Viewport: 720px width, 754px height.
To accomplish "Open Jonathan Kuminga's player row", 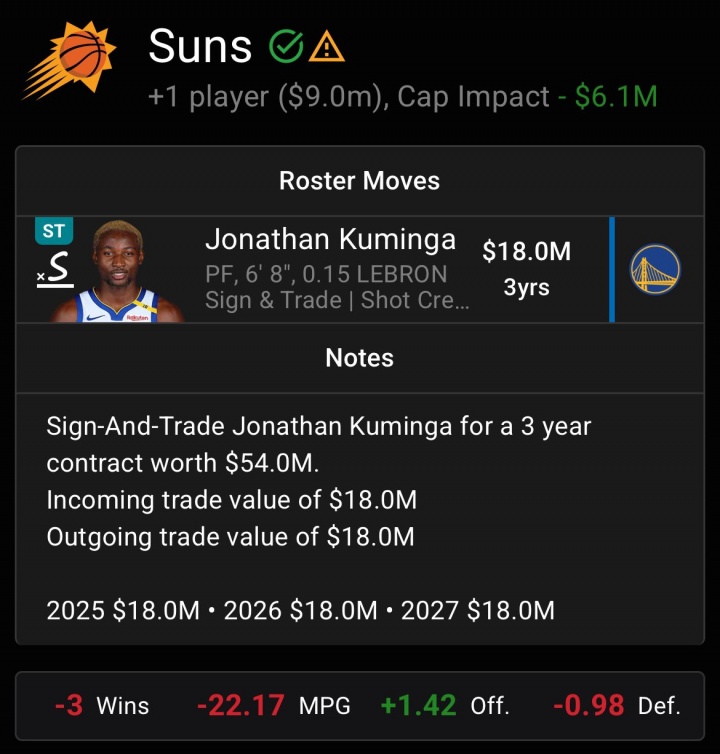I will (x=330, y=270).
